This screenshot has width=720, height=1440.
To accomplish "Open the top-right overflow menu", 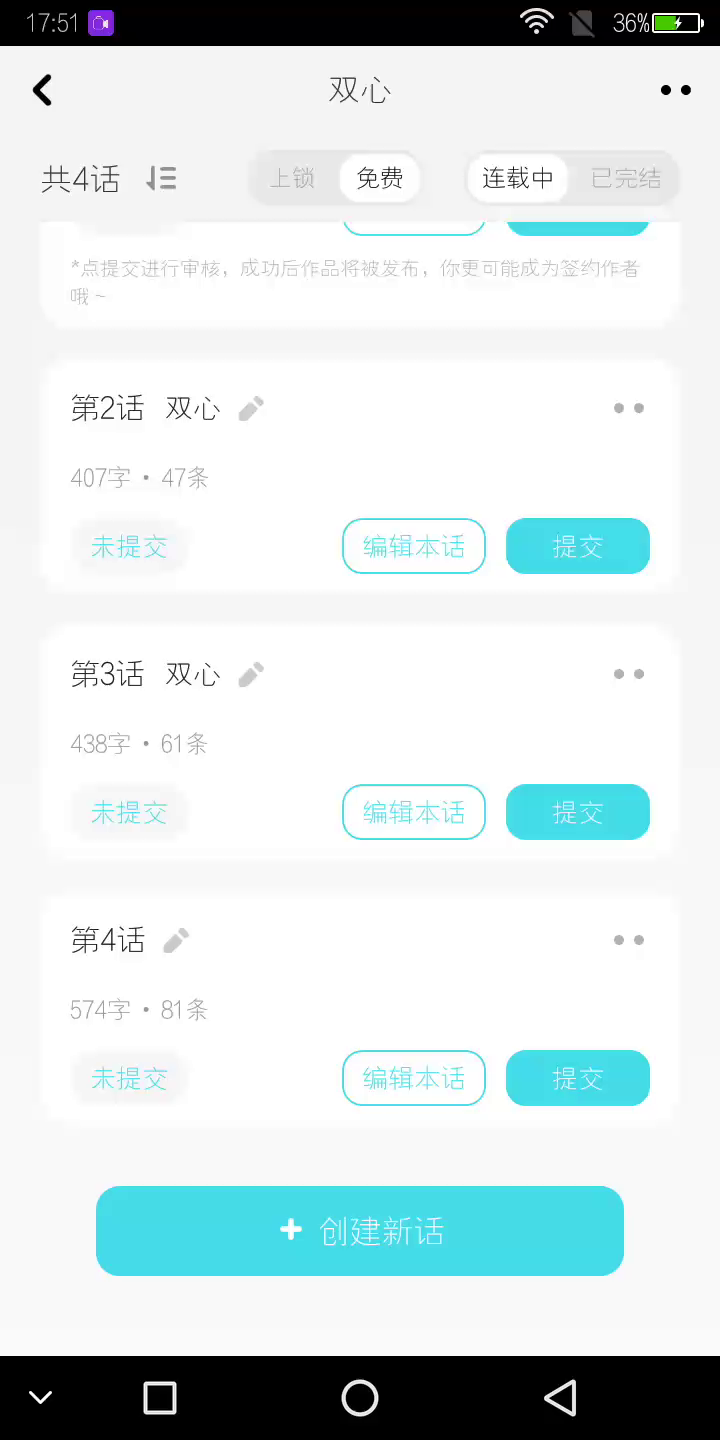I will [x=675, y=90].
